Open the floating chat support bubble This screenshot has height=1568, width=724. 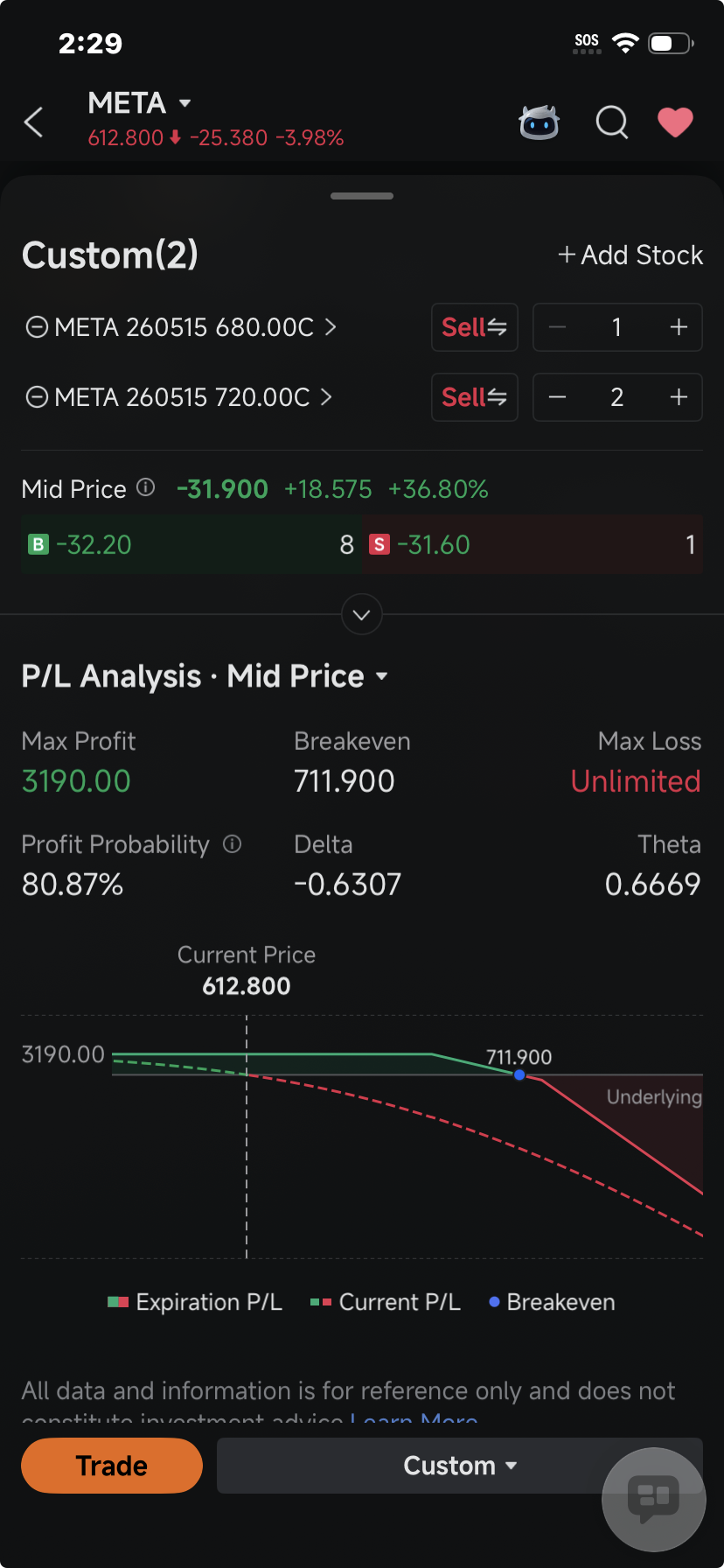coord(654,1500)
